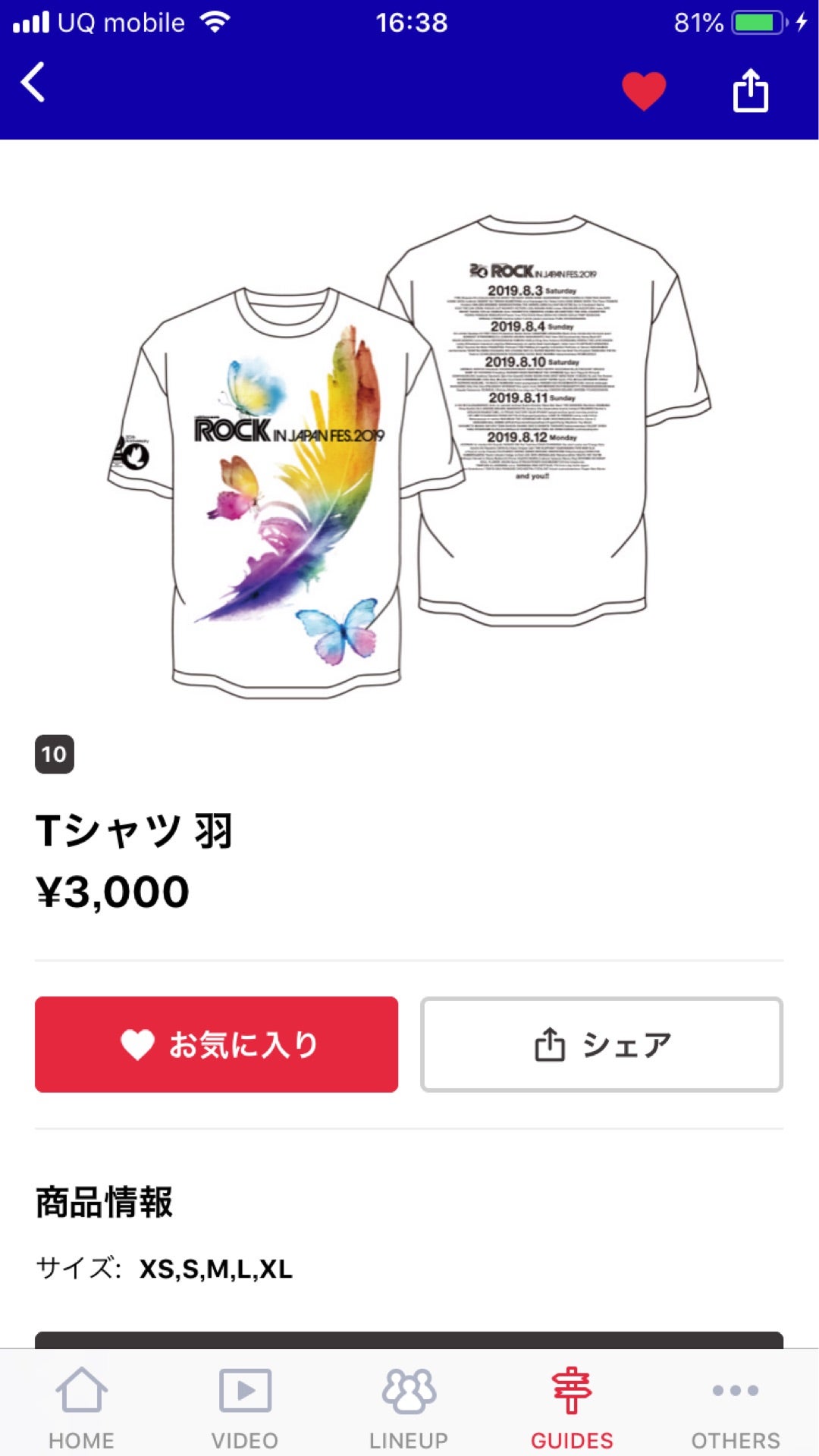Tap the シェア button
Image resolution: width=819 pixels, height=1456 pixels.
coord(601,1044)
